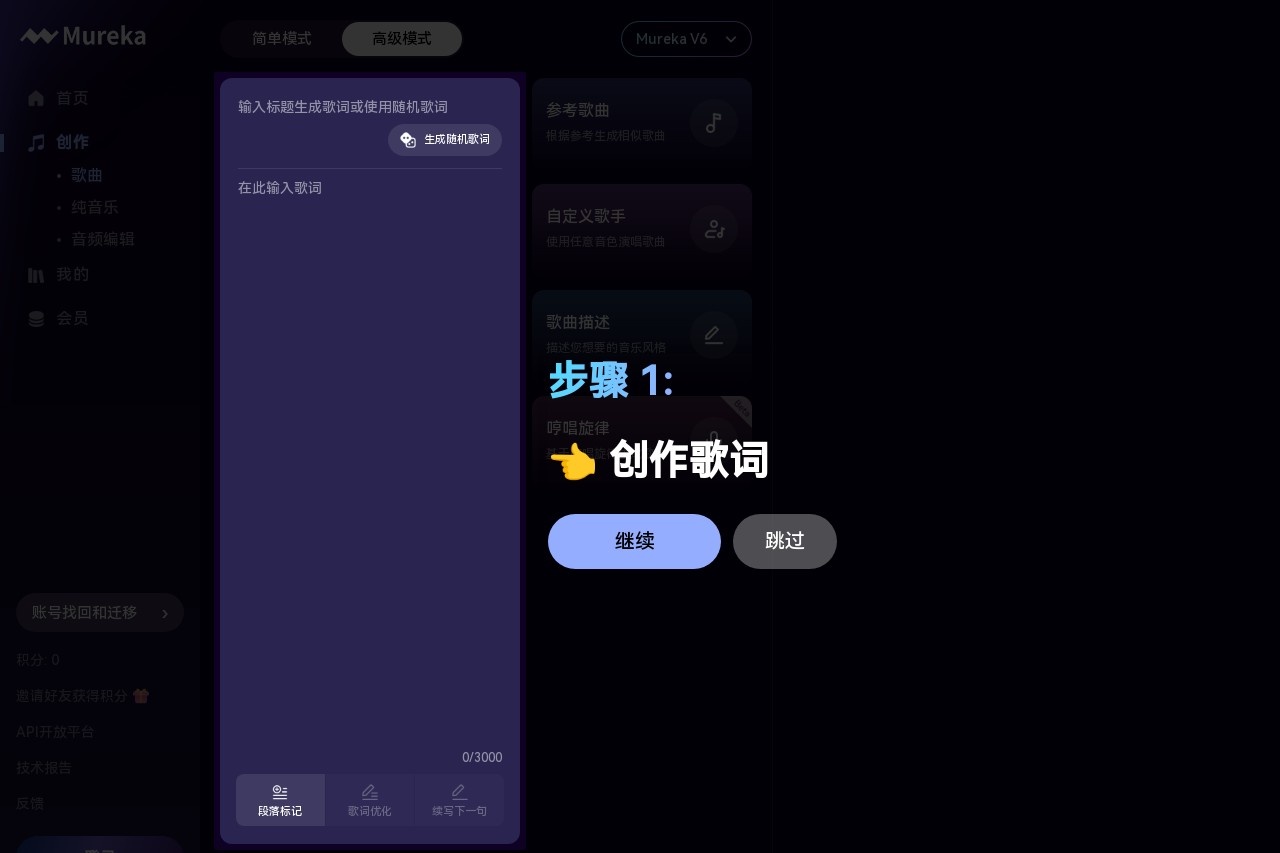Open the 我的 library section
The width and height of the screenshot is (1280, 853).
[x=72, y=275]
